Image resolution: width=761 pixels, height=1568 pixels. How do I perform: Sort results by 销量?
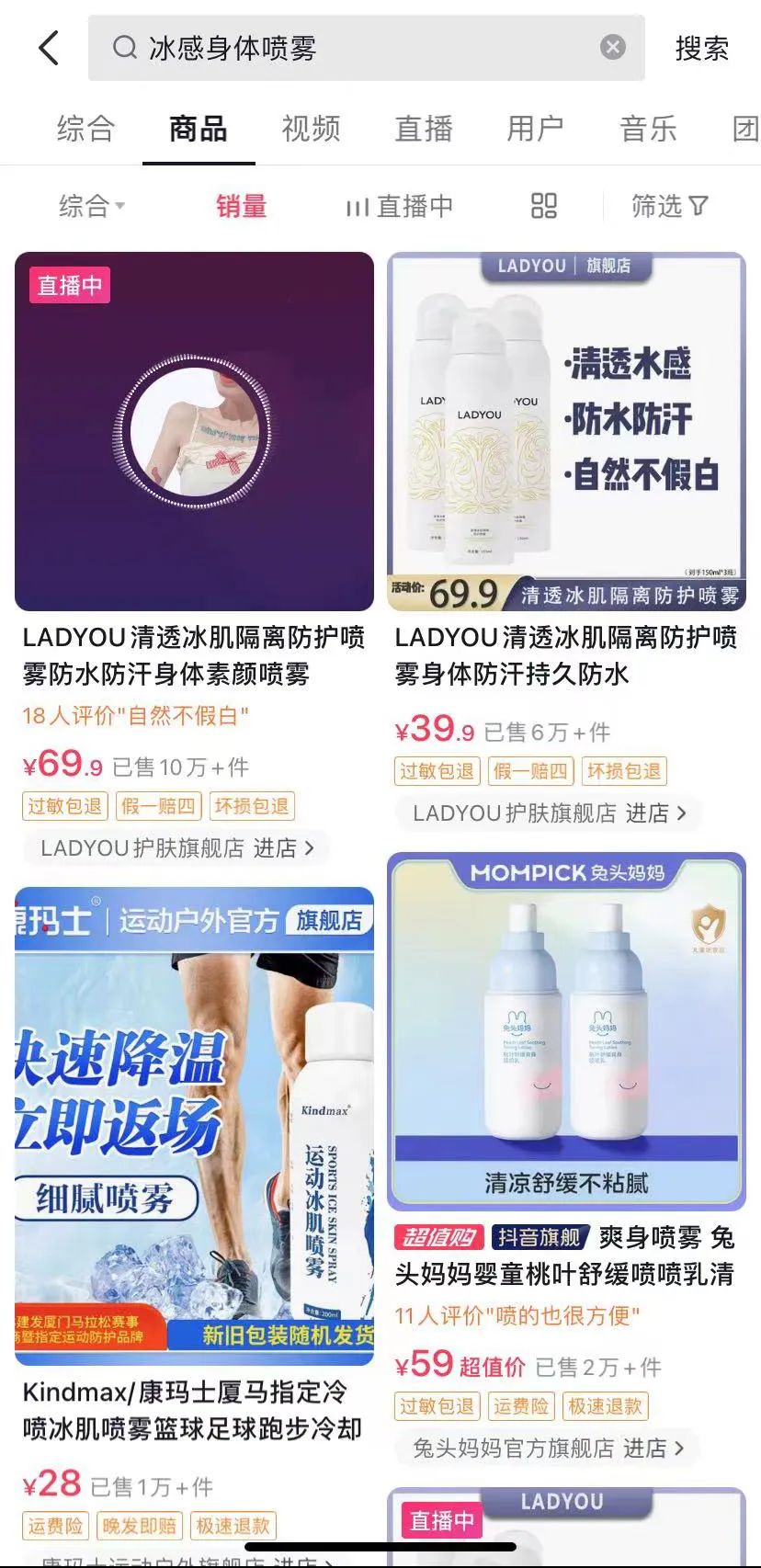[x=241, y=206]
